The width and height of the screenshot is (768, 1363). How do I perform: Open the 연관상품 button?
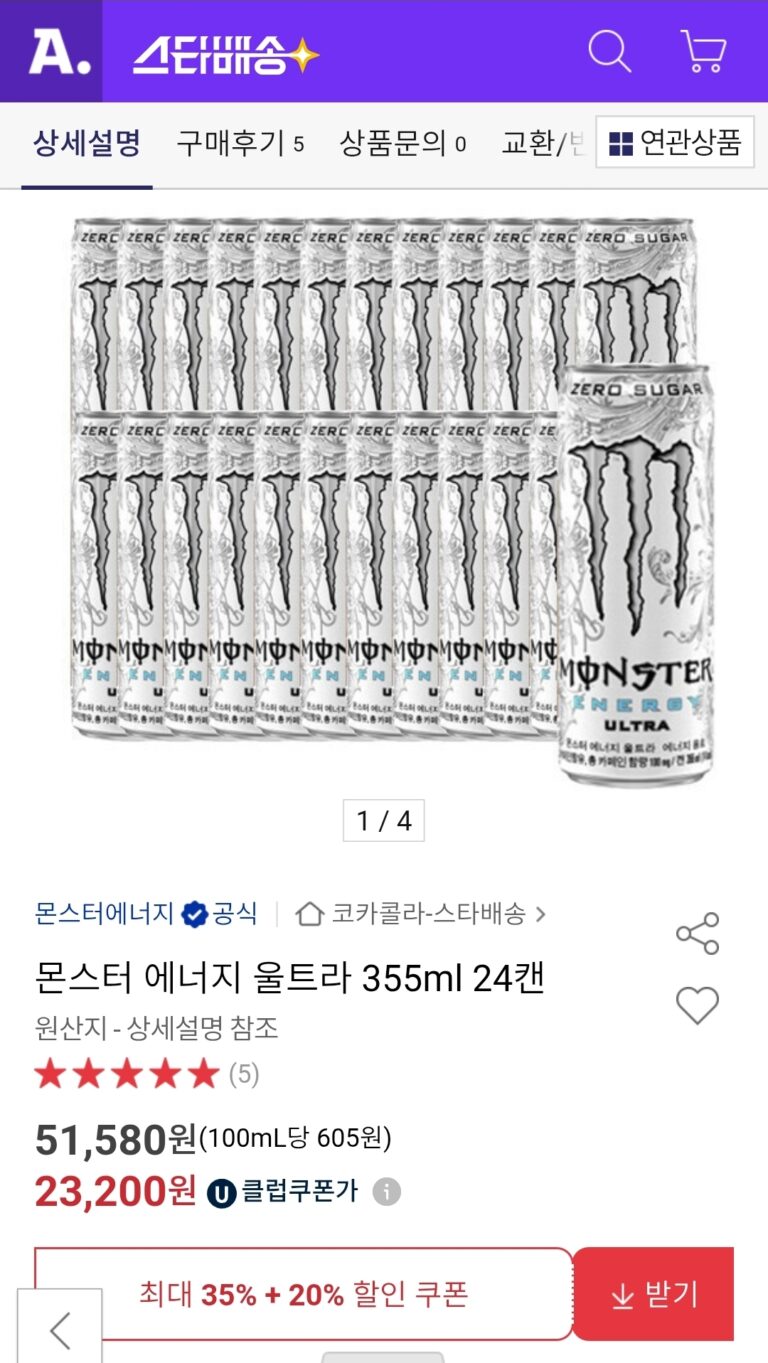pyautogui.click(x=675, y=144)
